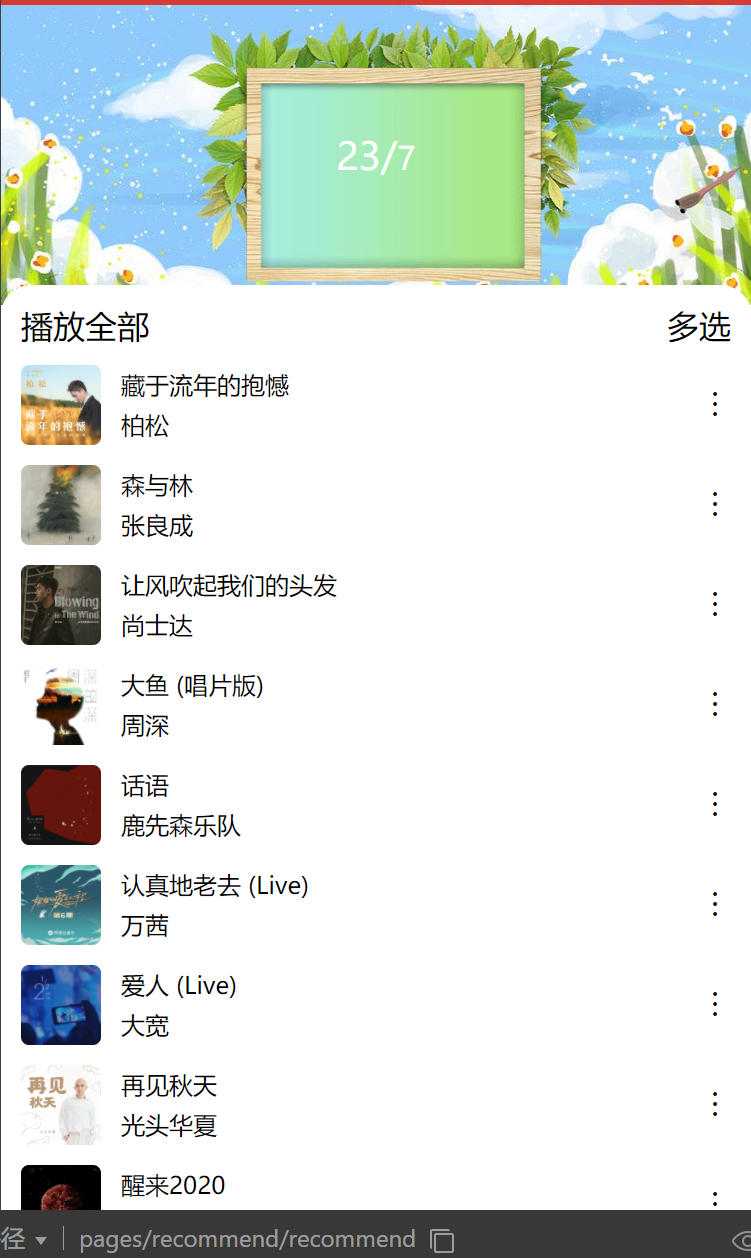This screenshot has width=751, height=1258.
Task: Play 认真地老去 (Live) by 万茜
Action: tap(214, 886)
